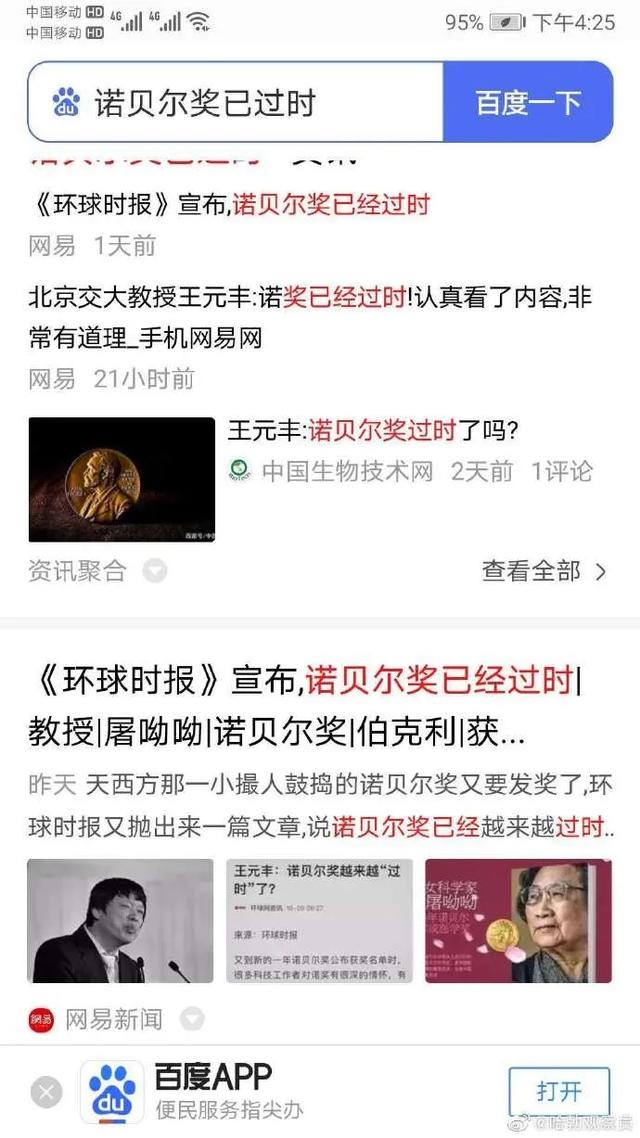Tap the 百度一下 search button

pyautogui.click(x=527, y=102)
